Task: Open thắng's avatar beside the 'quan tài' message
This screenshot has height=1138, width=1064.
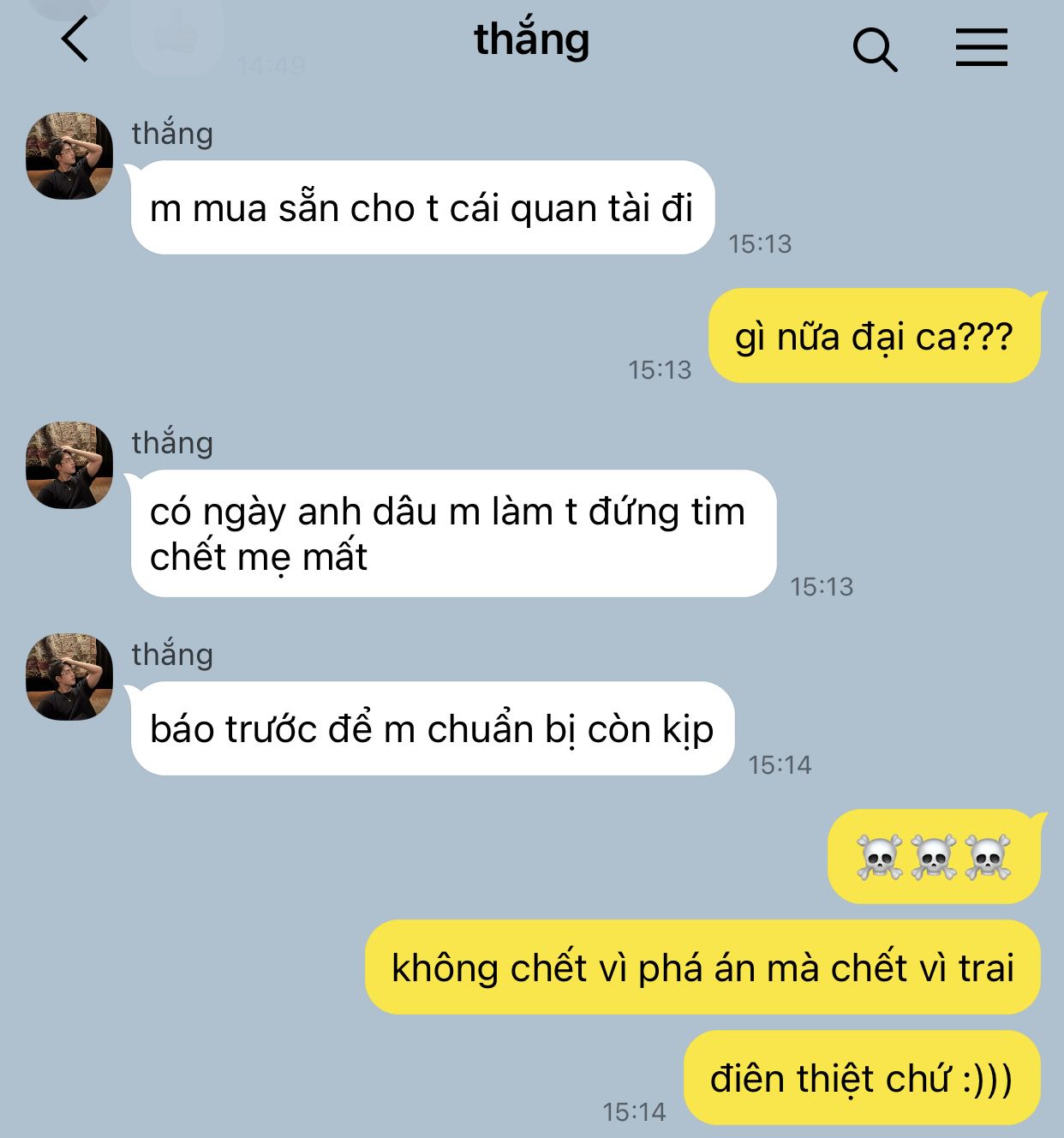Action: (69, 156)
